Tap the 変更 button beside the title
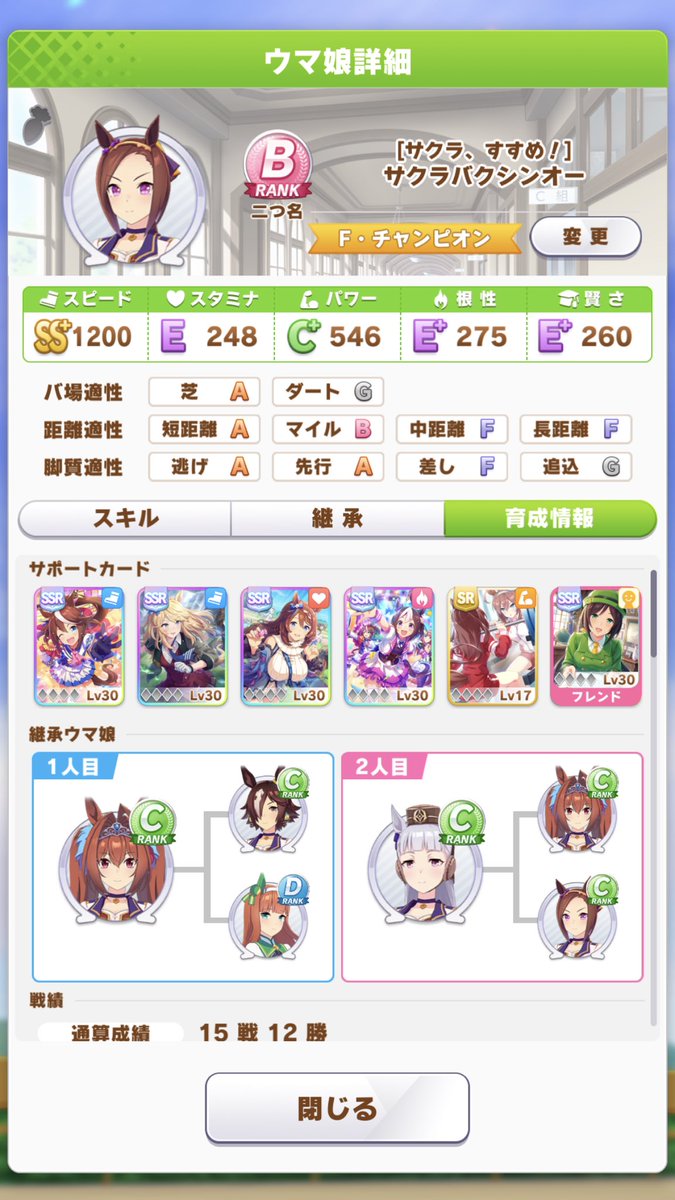This screenshot has width=675, height=1200. 585,238
